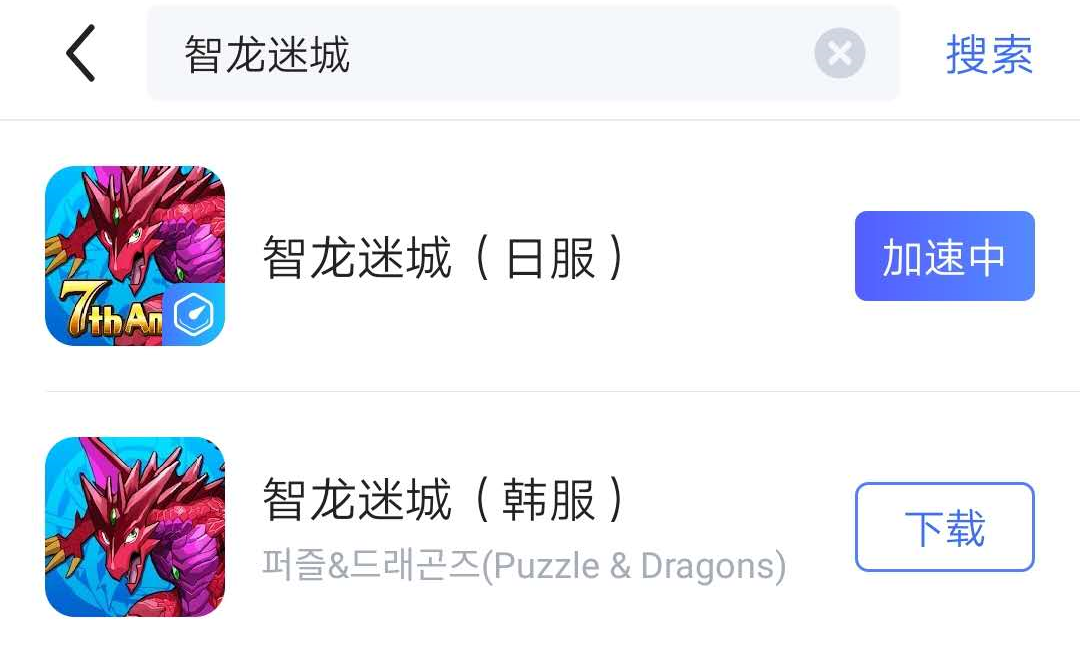Go back using the arrow icon
1080x657 pixels.
click(81, 54)
